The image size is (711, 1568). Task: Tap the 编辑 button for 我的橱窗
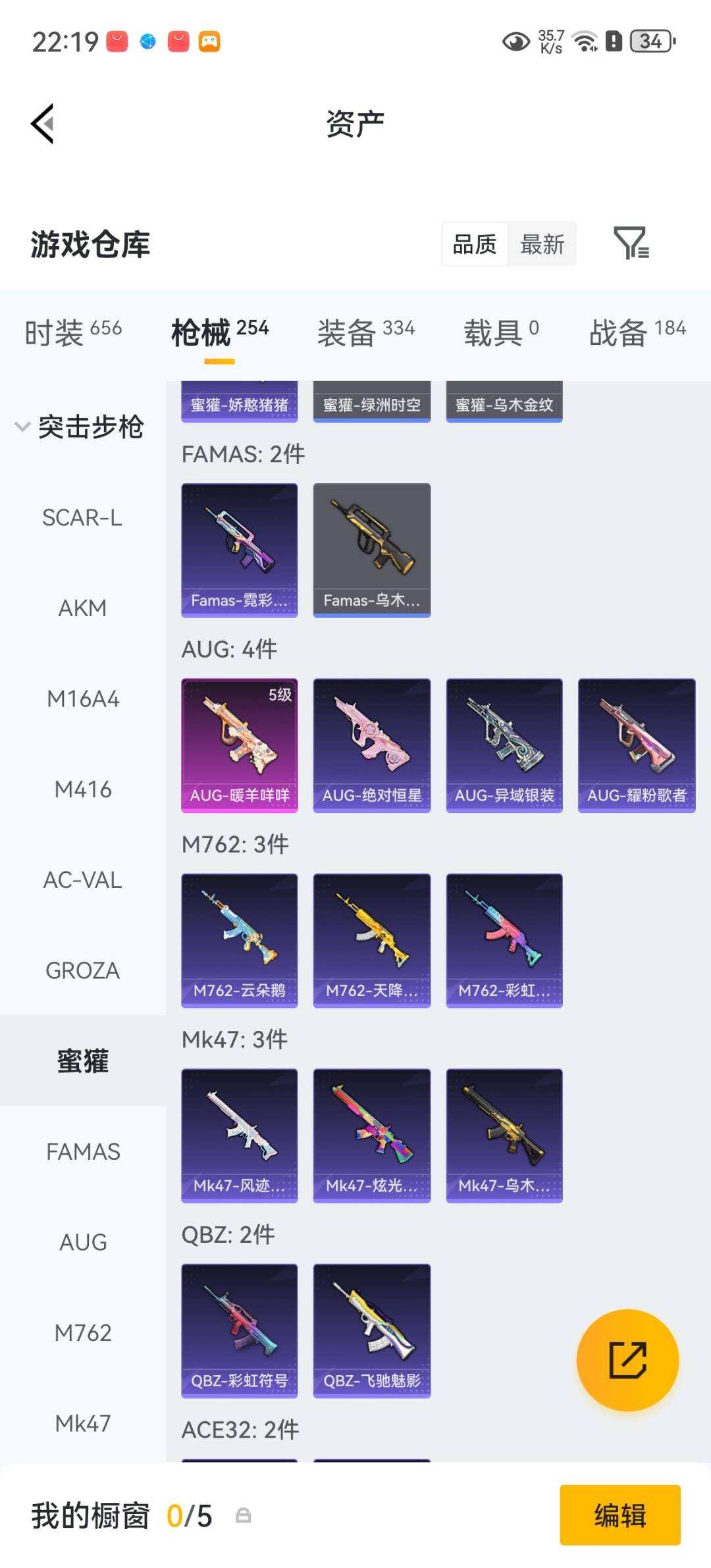click(620, 1515)
